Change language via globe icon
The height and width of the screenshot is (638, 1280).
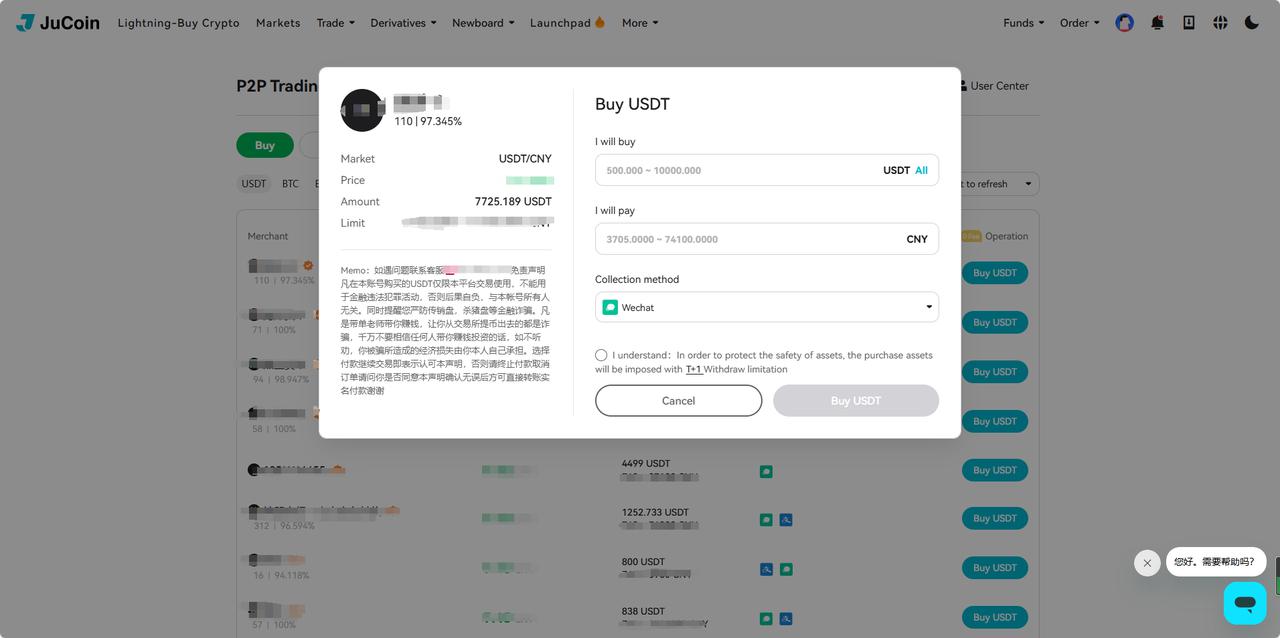(x=1220, y=22)
